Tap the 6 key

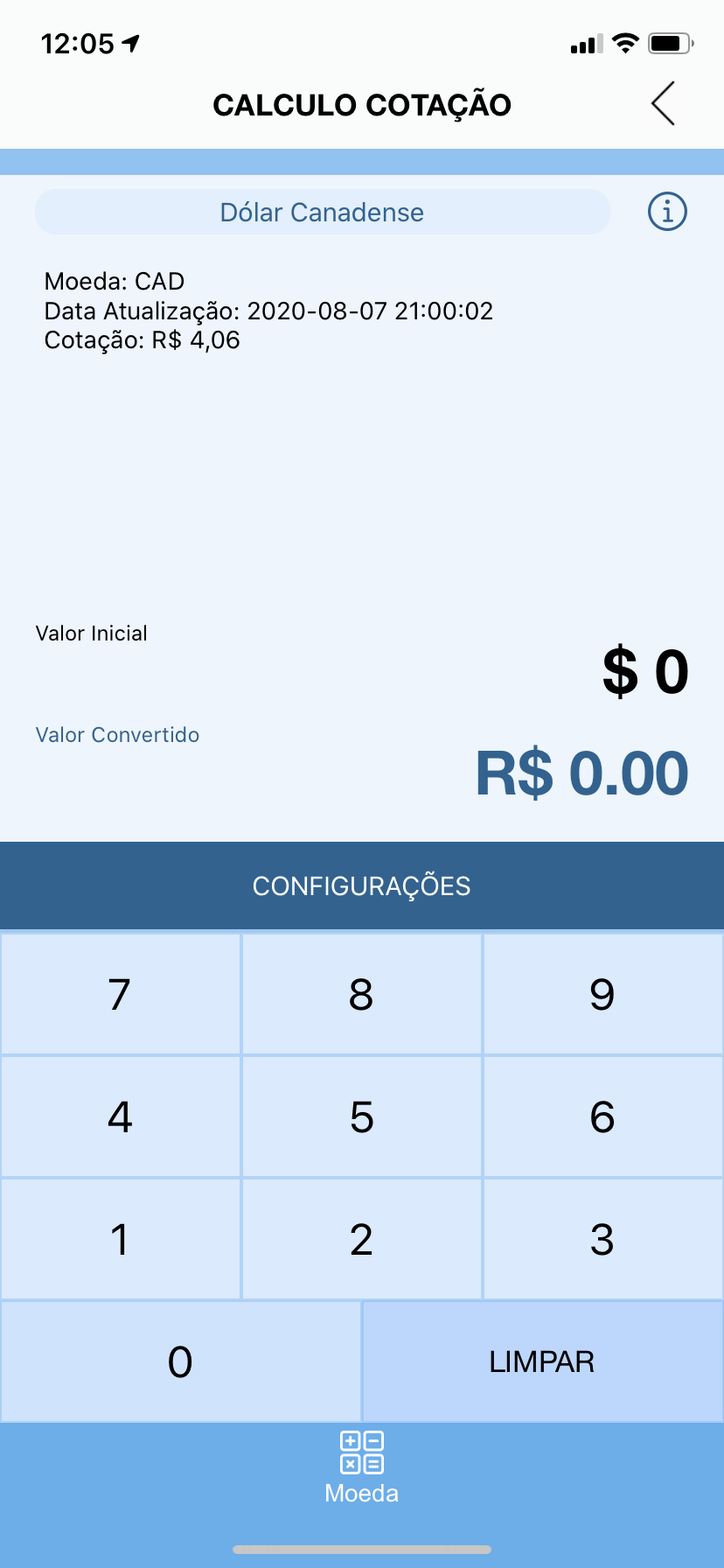(x=603, y=1116)
